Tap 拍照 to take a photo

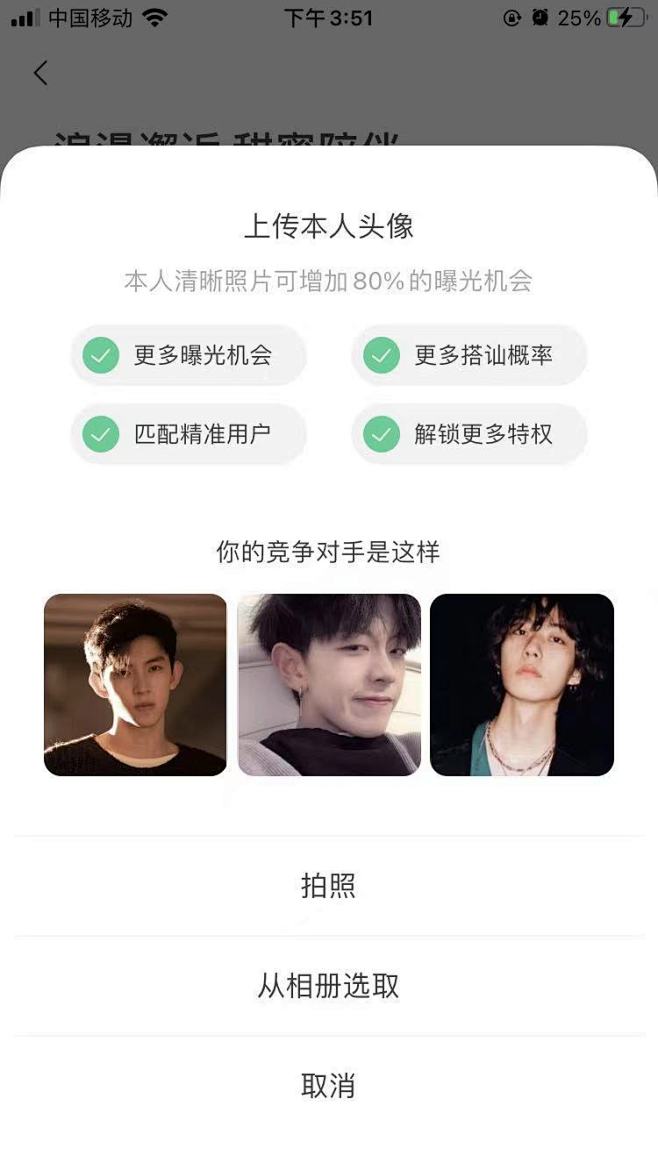click(328, 886)
